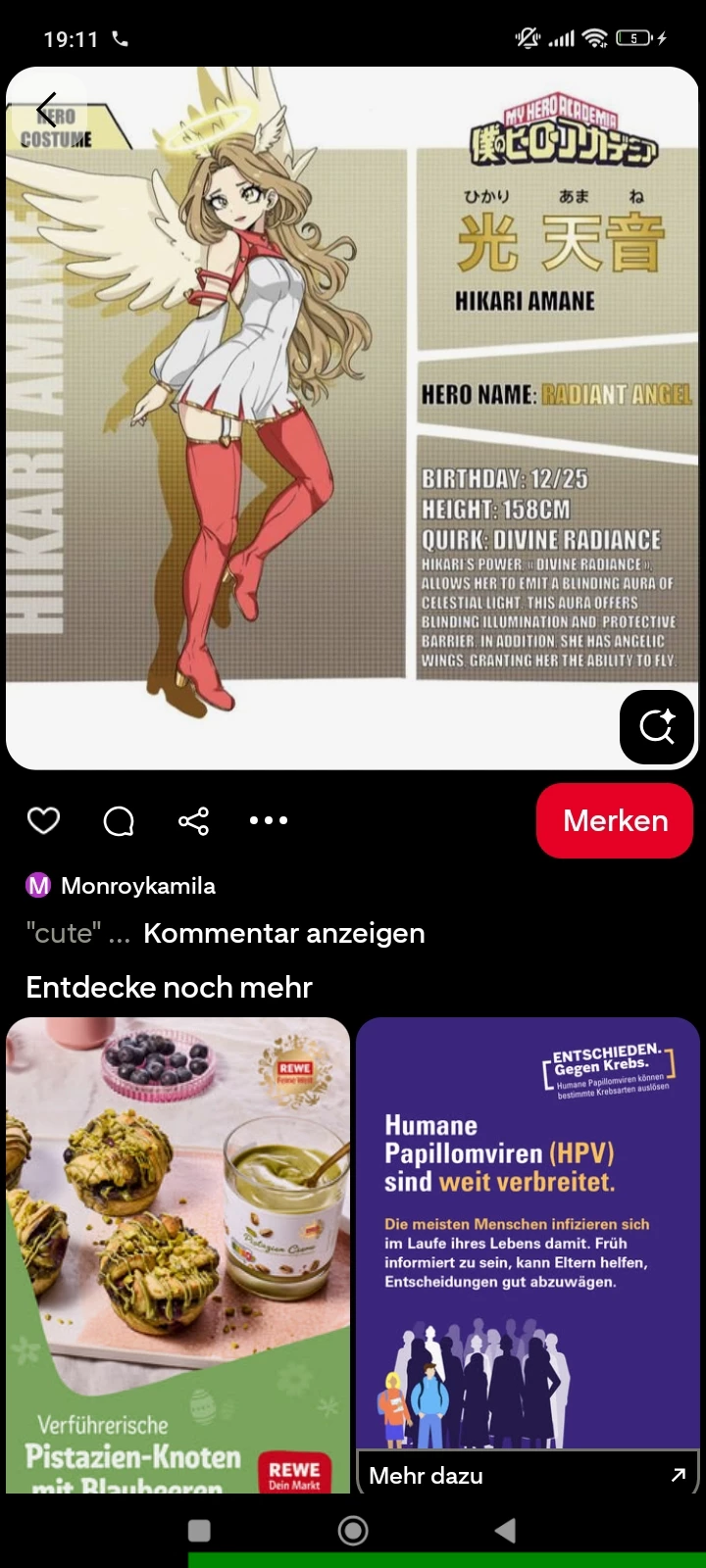The image size is (706, 1568).
Task: Open the Hikari Amane pin image
Action: [353, 412]
